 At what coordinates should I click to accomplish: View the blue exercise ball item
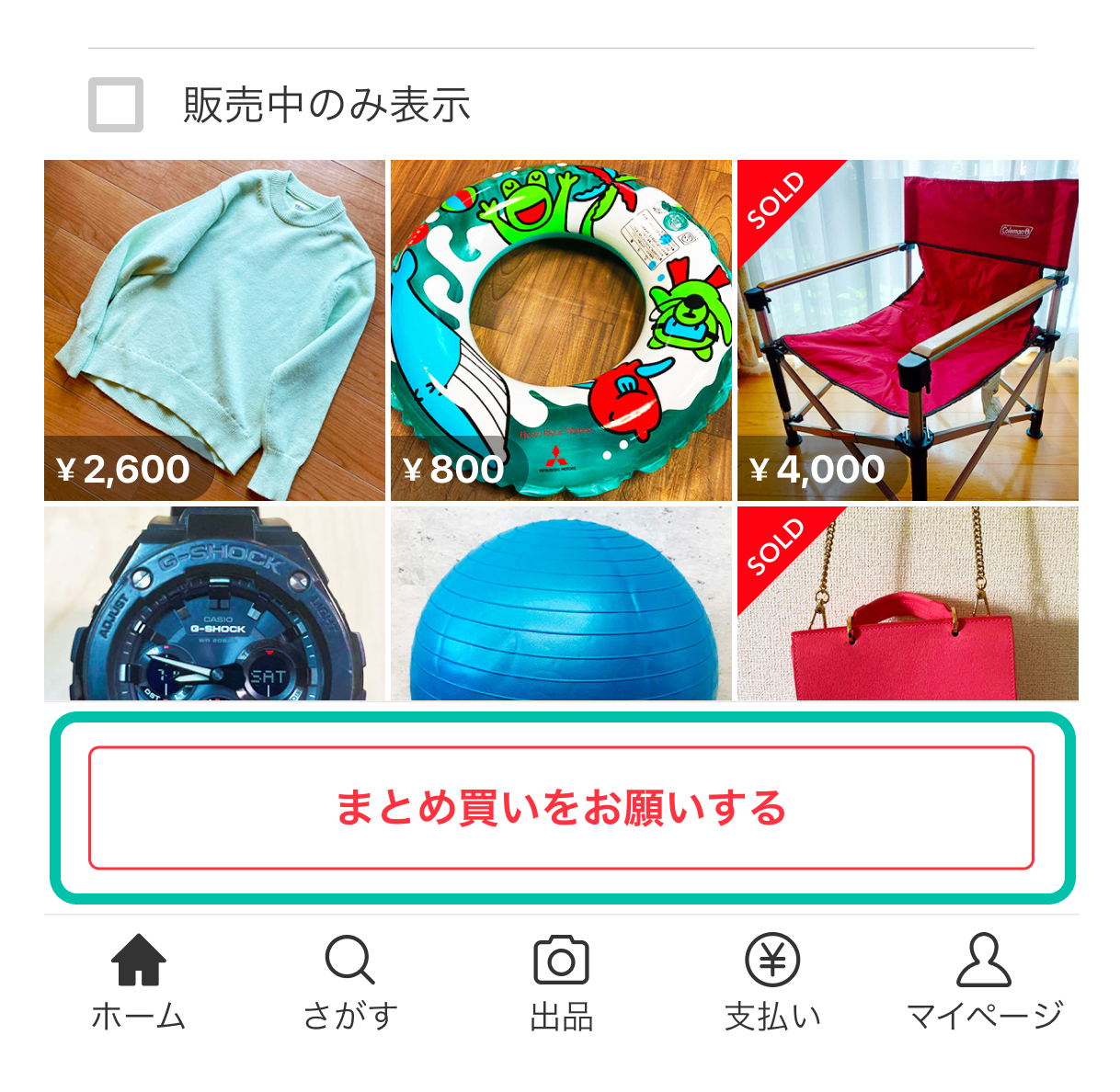pos(561,604)
